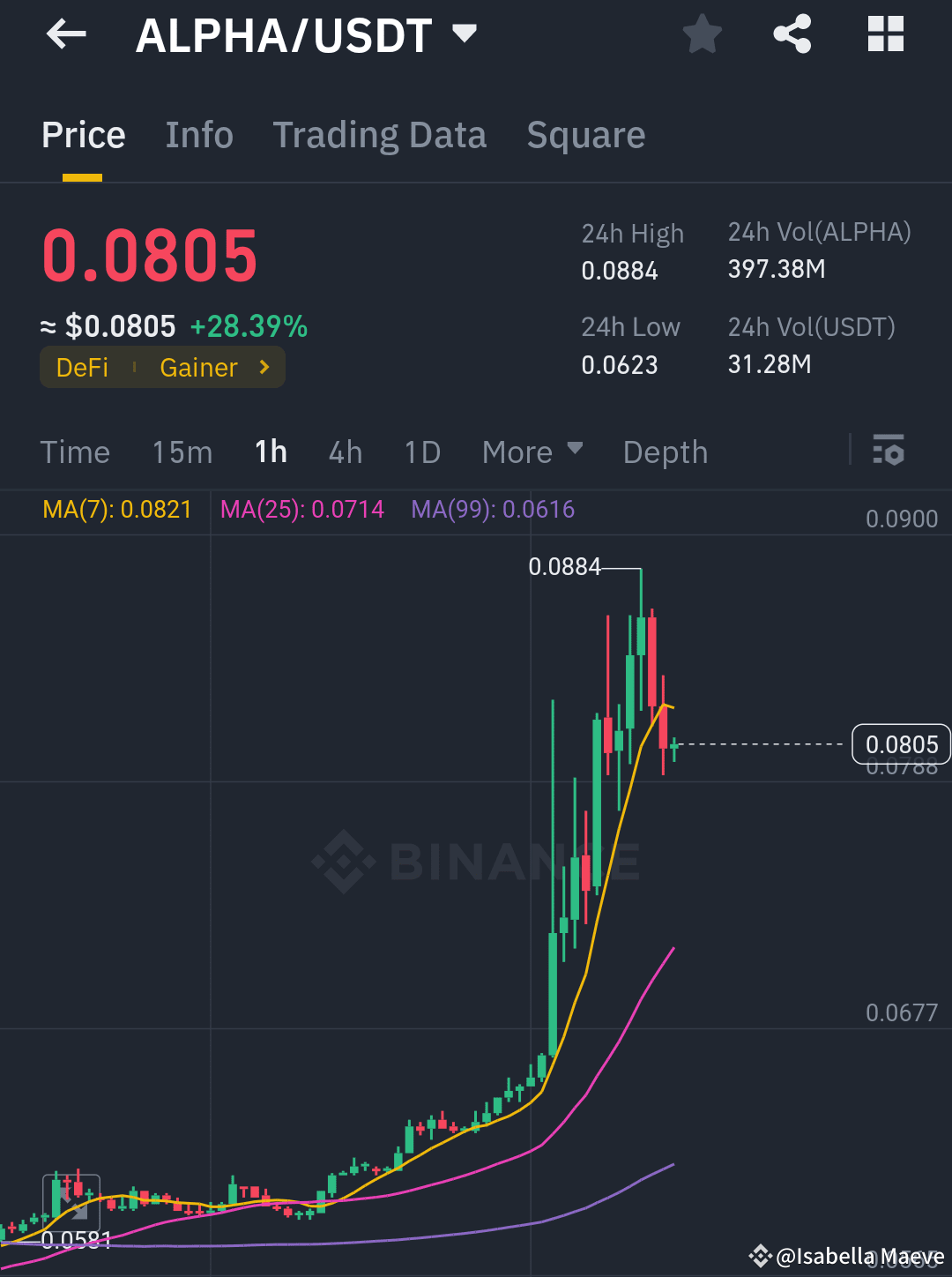
Task: Click the DeFi category tag
Action: (x=82, y=367)
